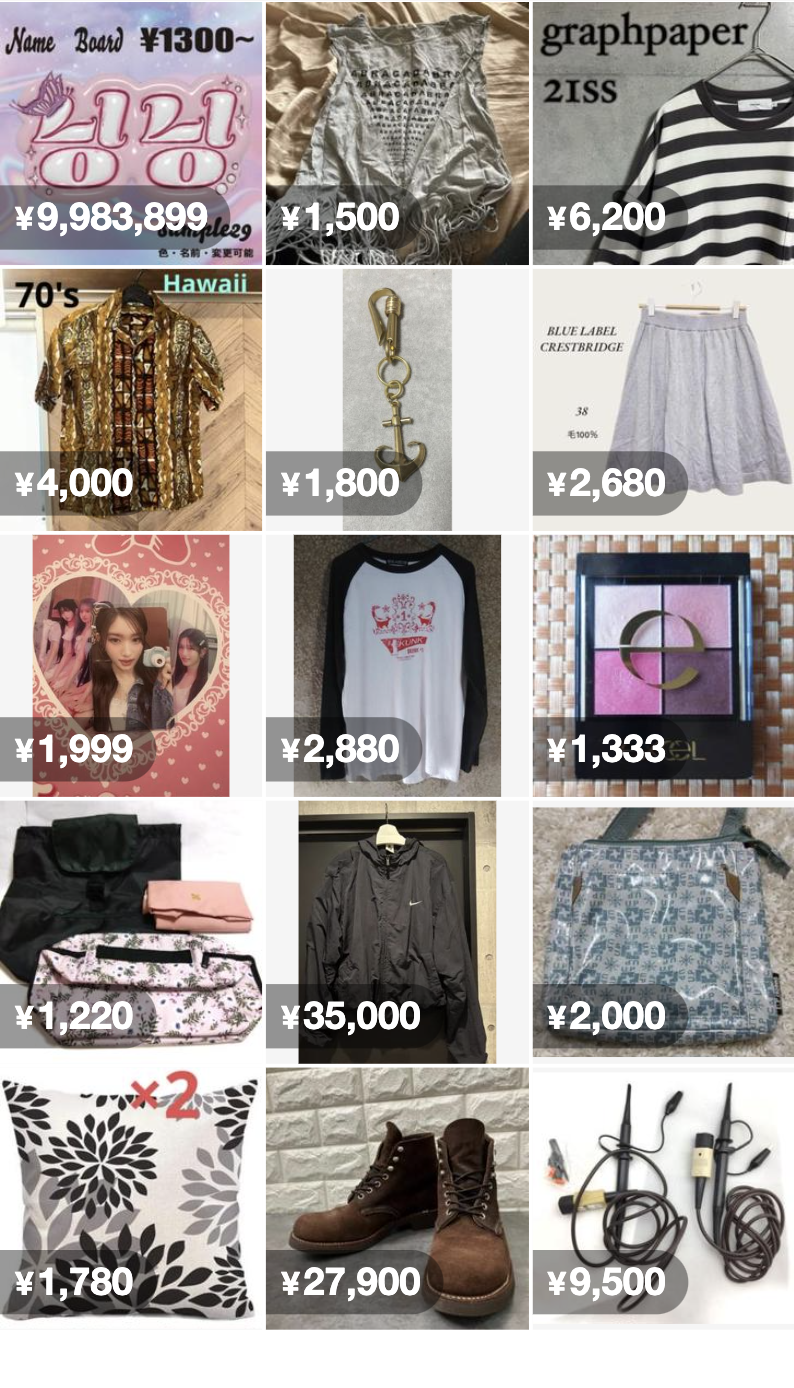View the bag set listed for ¥1,220

click(x=131, y=930)
